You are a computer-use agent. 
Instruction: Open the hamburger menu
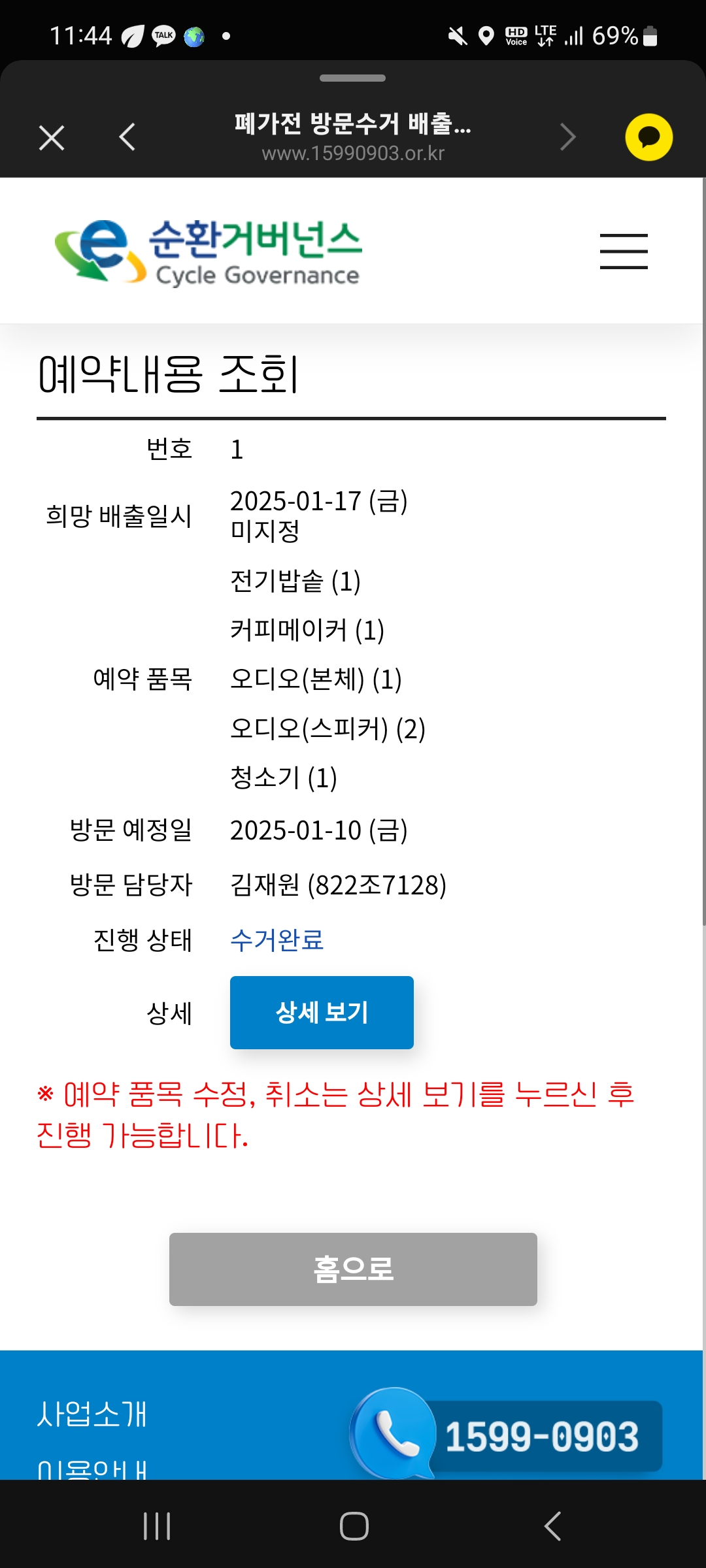pyautogui.click(x=624, y=252)
